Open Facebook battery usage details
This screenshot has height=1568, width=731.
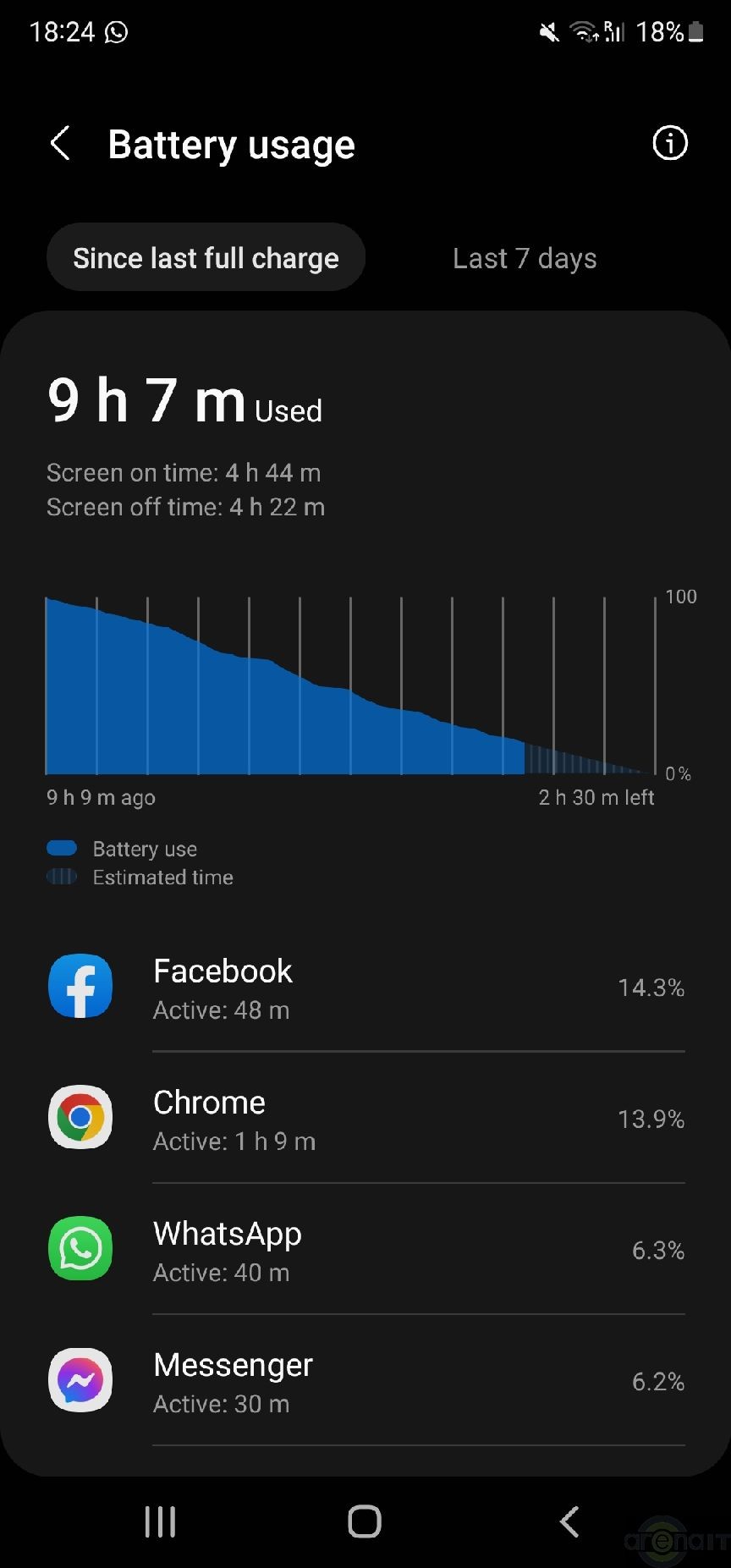(365, 987)
